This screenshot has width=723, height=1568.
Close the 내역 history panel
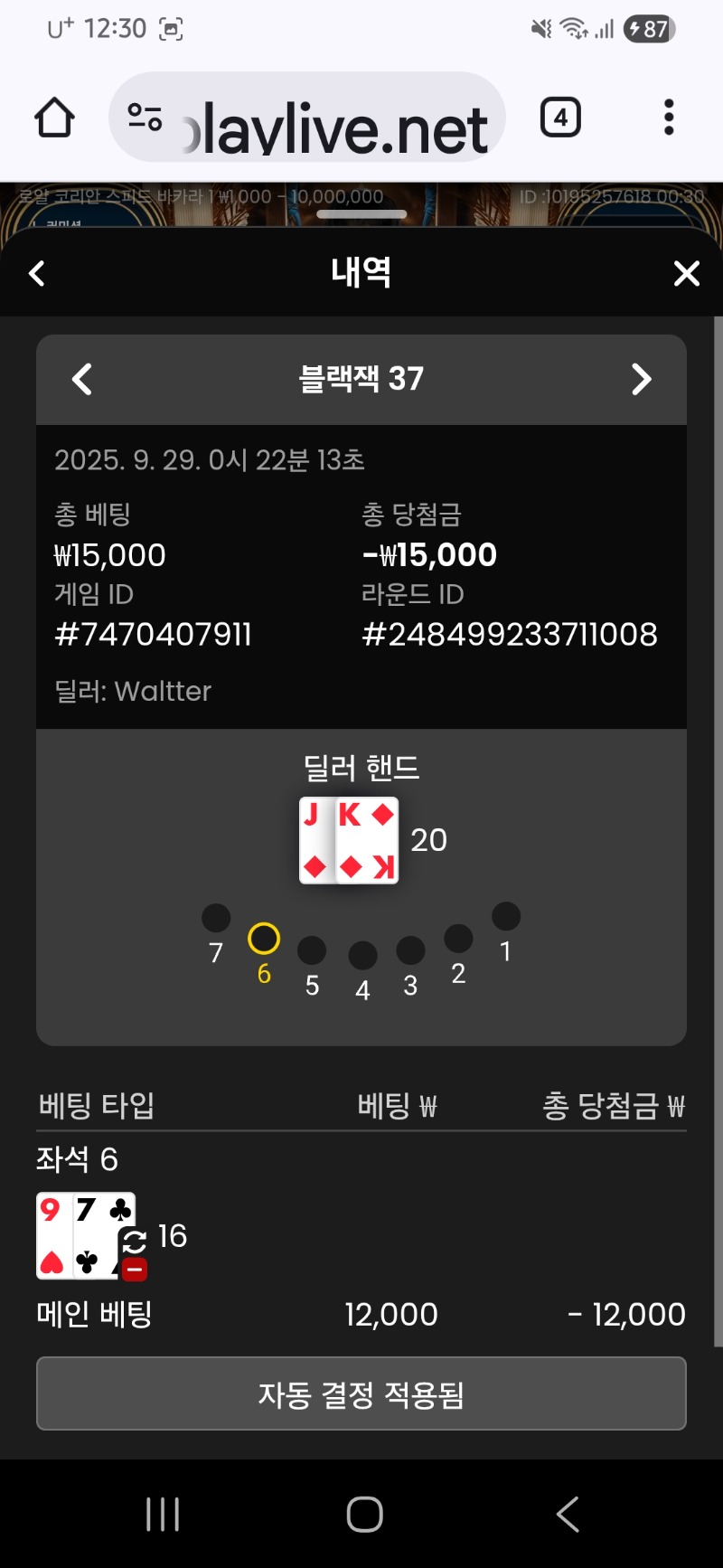click(686, 273)
